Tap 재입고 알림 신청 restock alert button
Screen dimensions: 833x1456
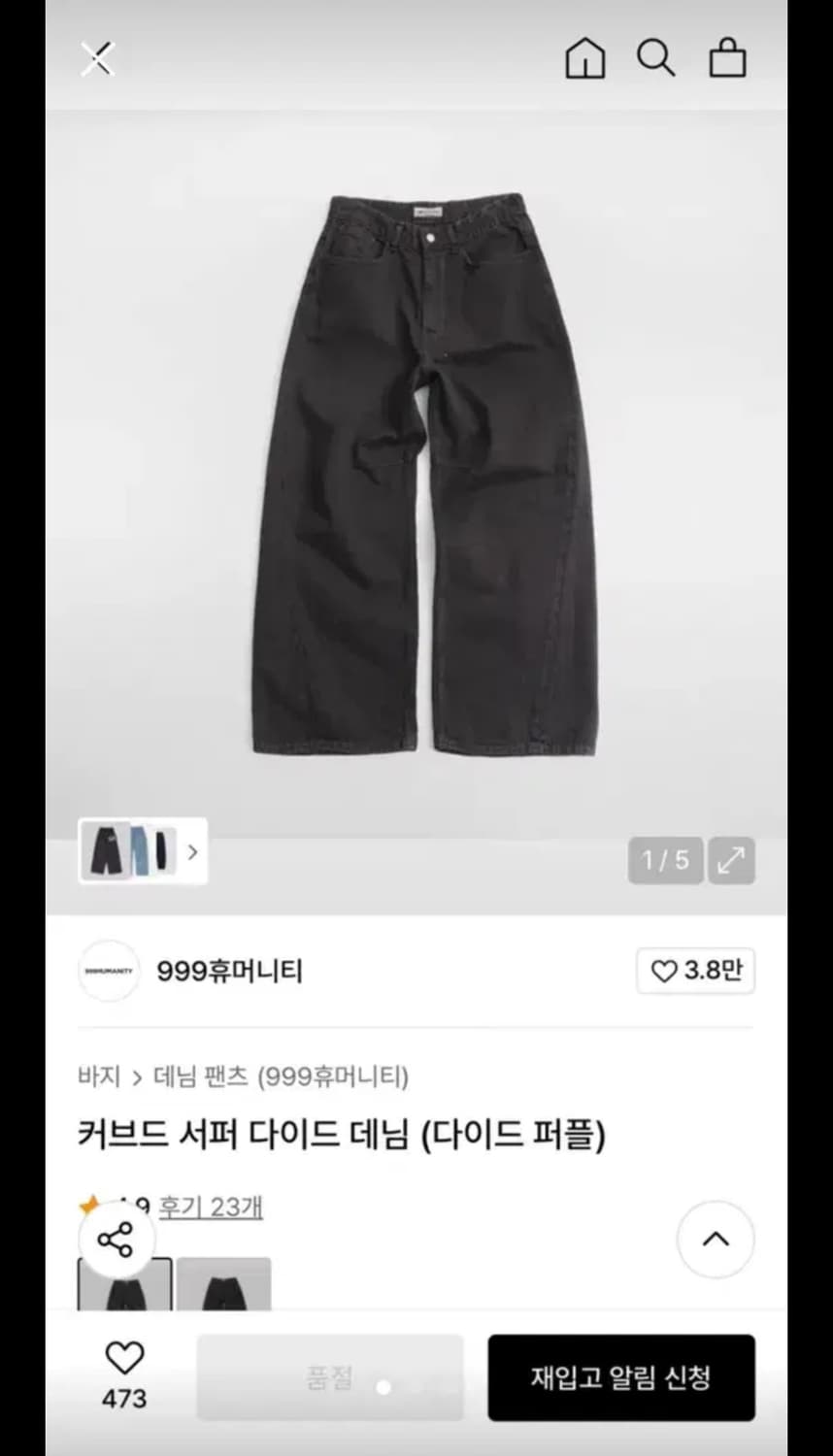pyautogui.click(x=620, y=1377)
